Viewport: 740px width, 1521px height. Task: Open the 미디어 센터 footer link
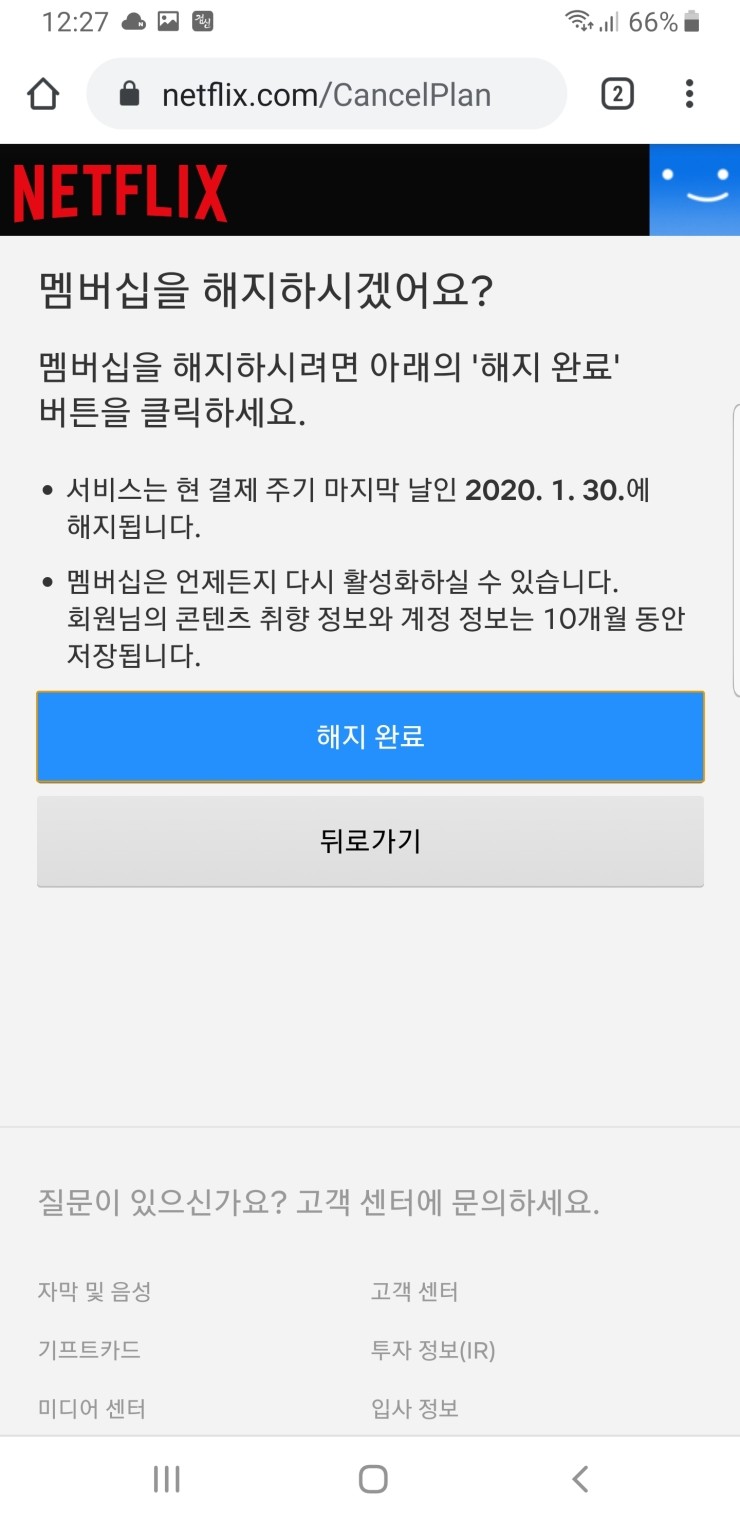91,1409
